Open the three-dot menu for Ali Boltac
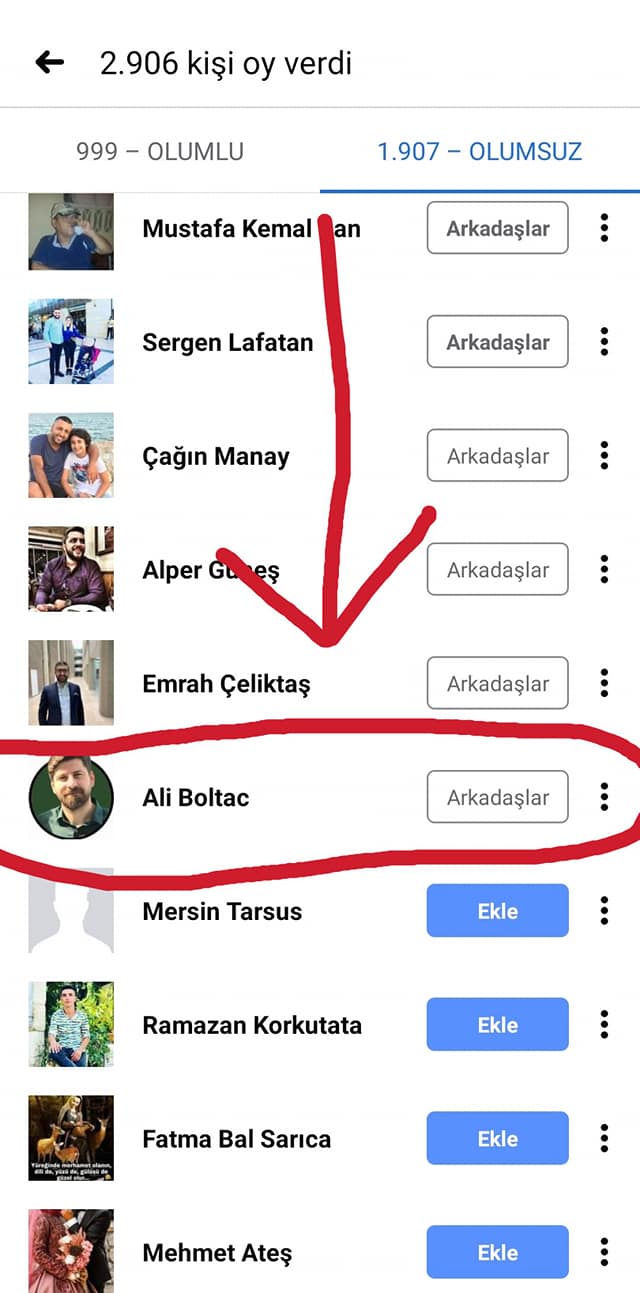Screen dimensions: 640x1293 point(604,798)
